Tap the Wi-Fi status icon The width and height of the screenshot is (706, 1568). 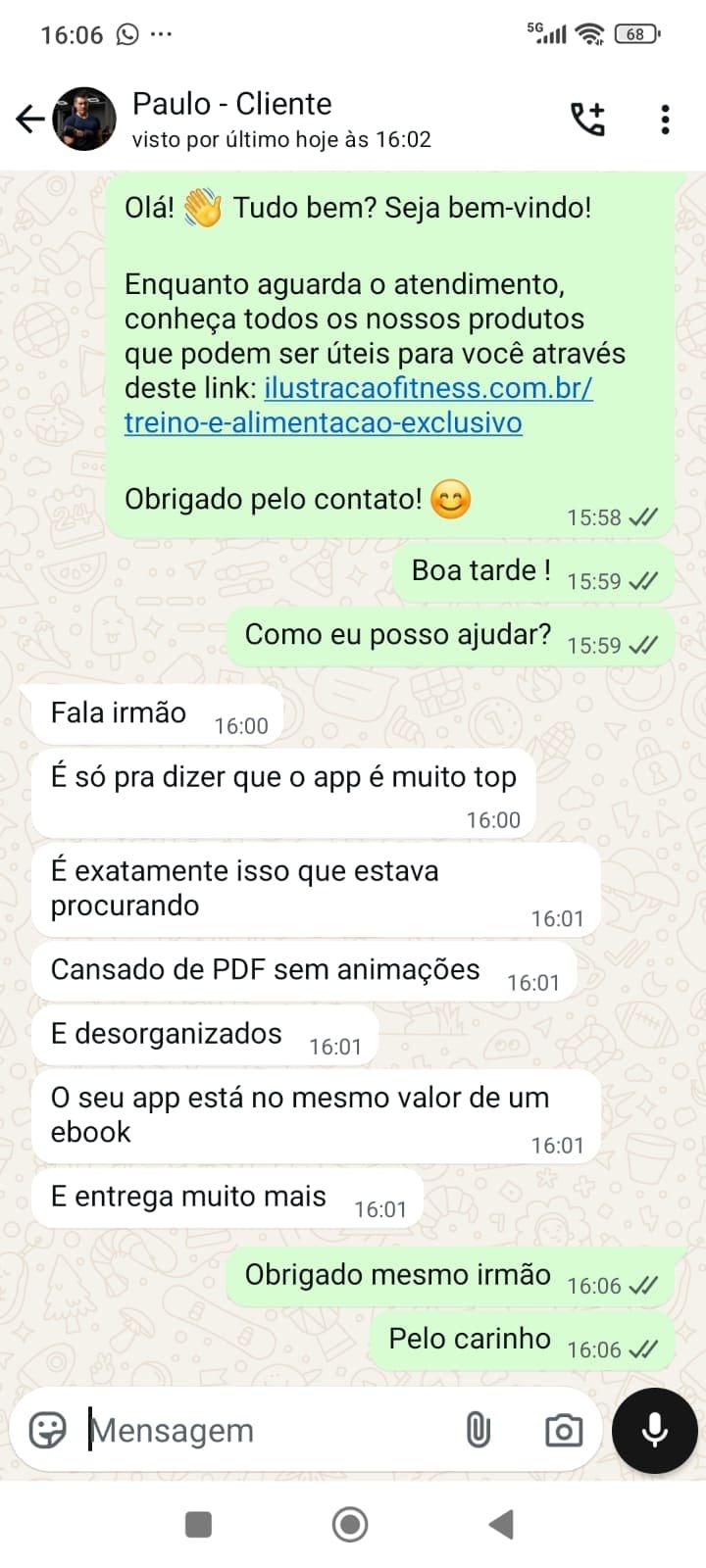[x=588, y=32]
